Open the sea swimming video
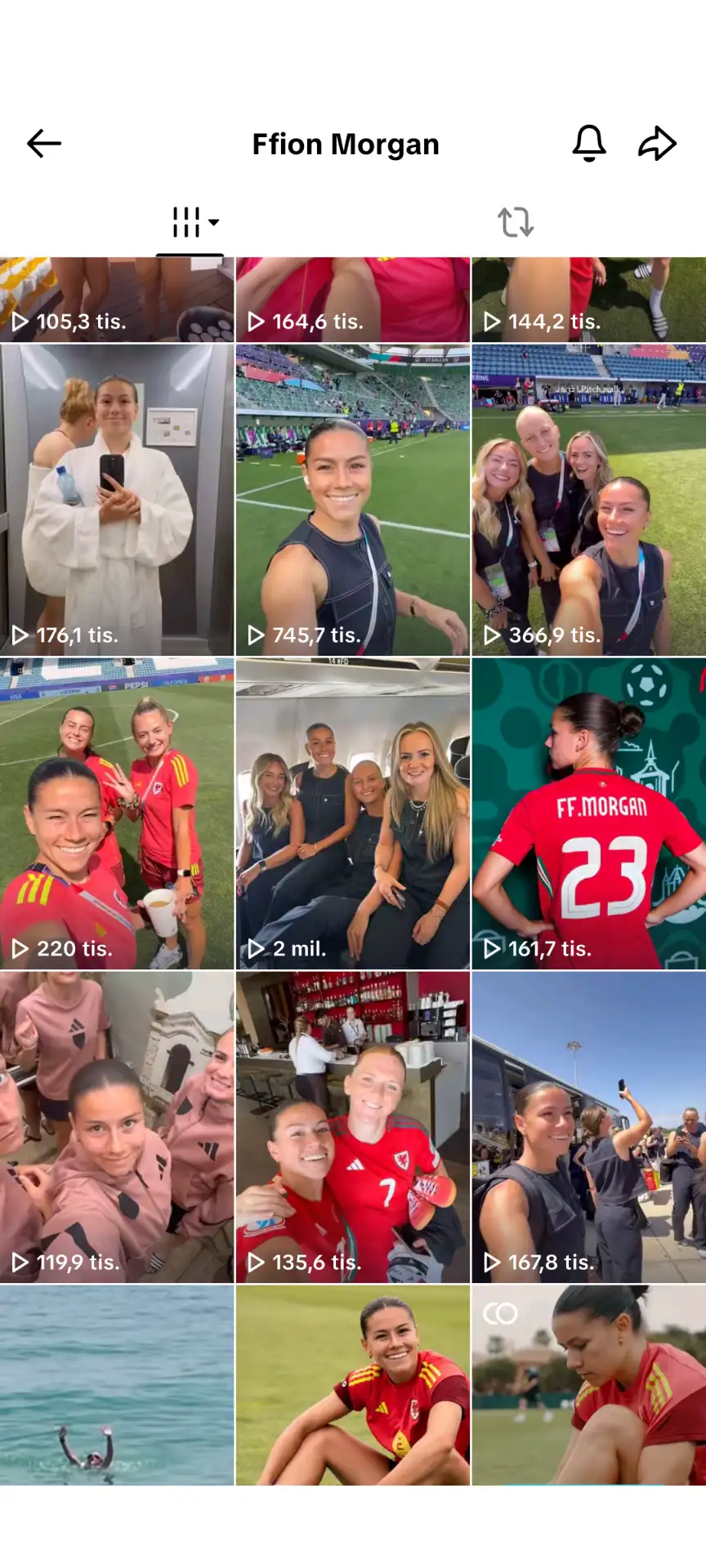The height and width of the screenshot is (1568, 706). [117, 1384]
